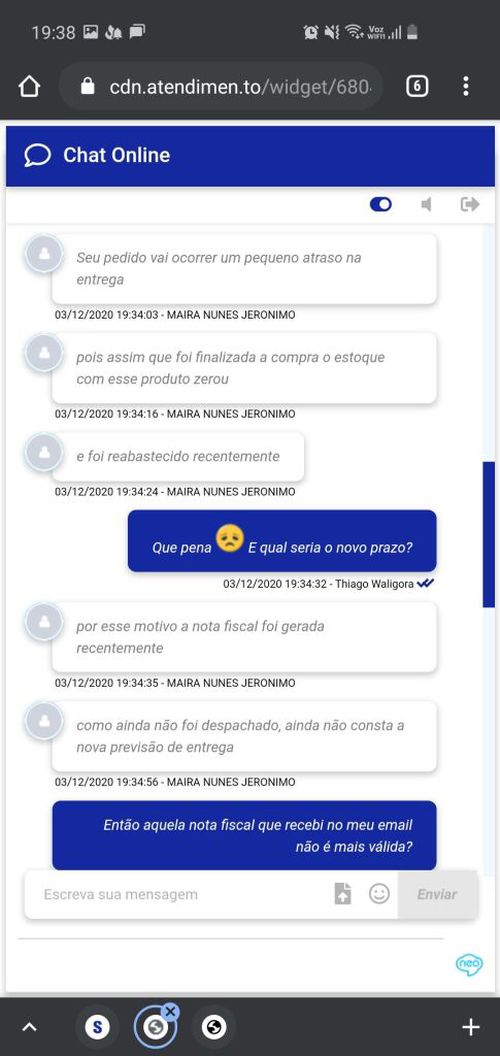The width and height of the screenshot is (500, 1056).
Task: Toggle the chat switch in the toolbar
Action: pos(381,205)
